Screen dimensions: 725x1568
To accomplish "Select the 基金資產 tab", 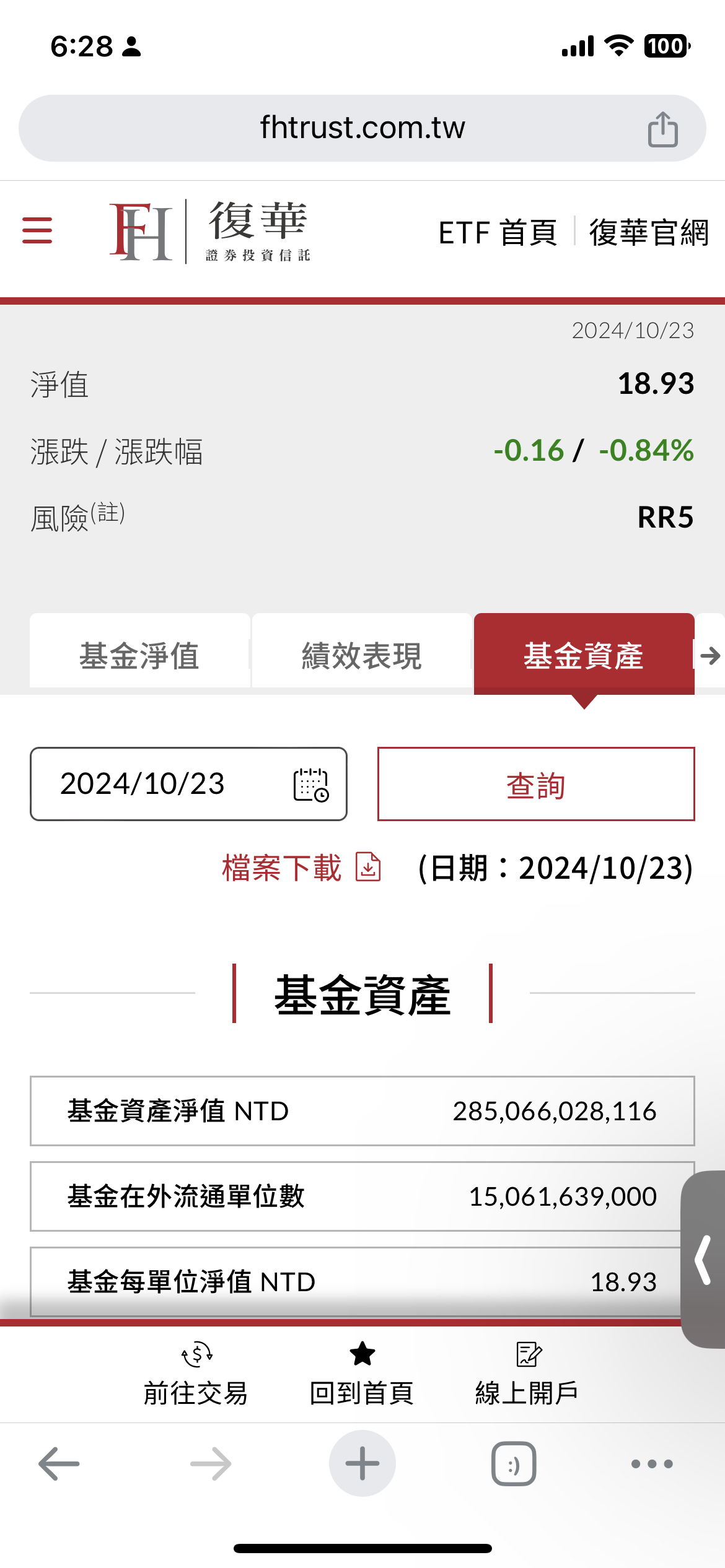I will click(x=584, y=654).
